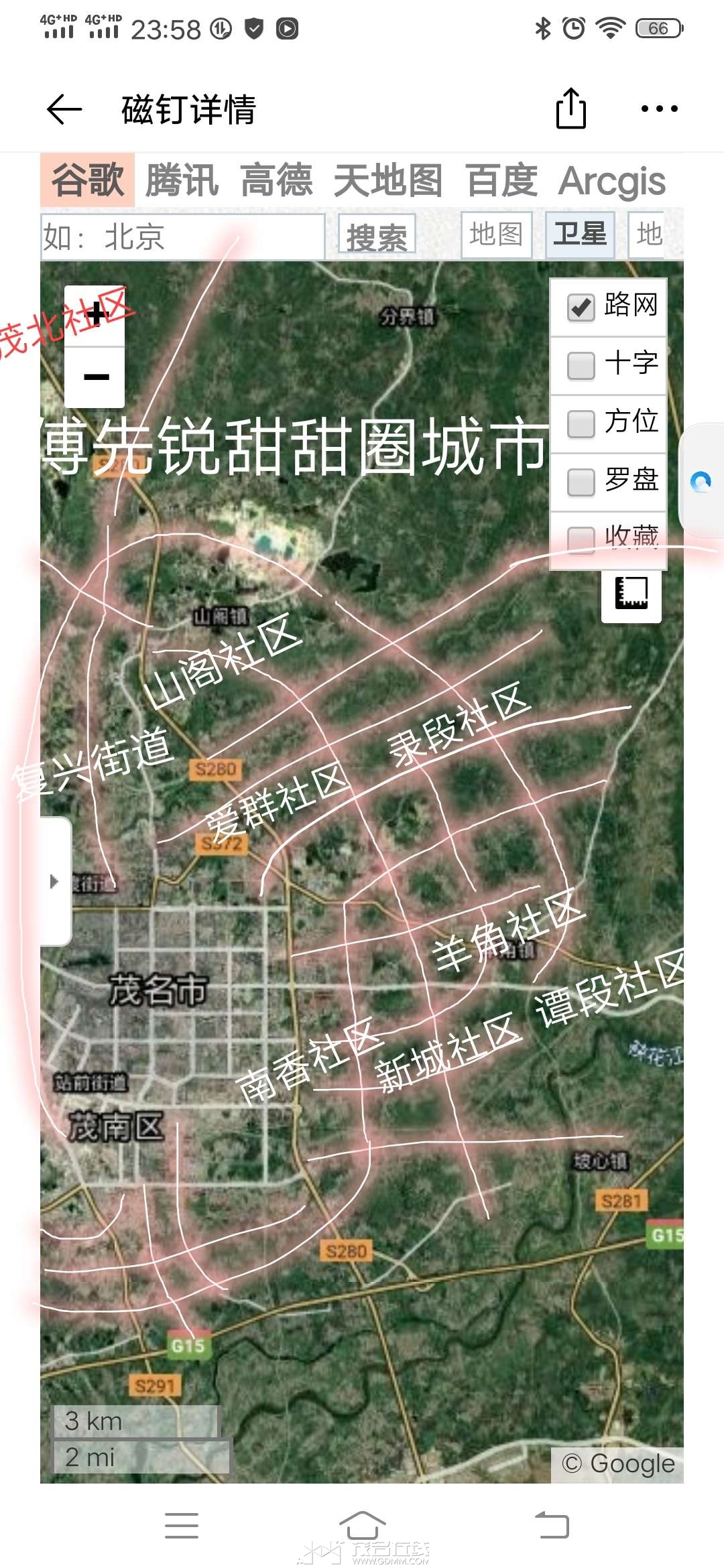Viewport: 724px width, 1568px height.
Task: Switch to the 高德 map source
Action: pos(276,181)
